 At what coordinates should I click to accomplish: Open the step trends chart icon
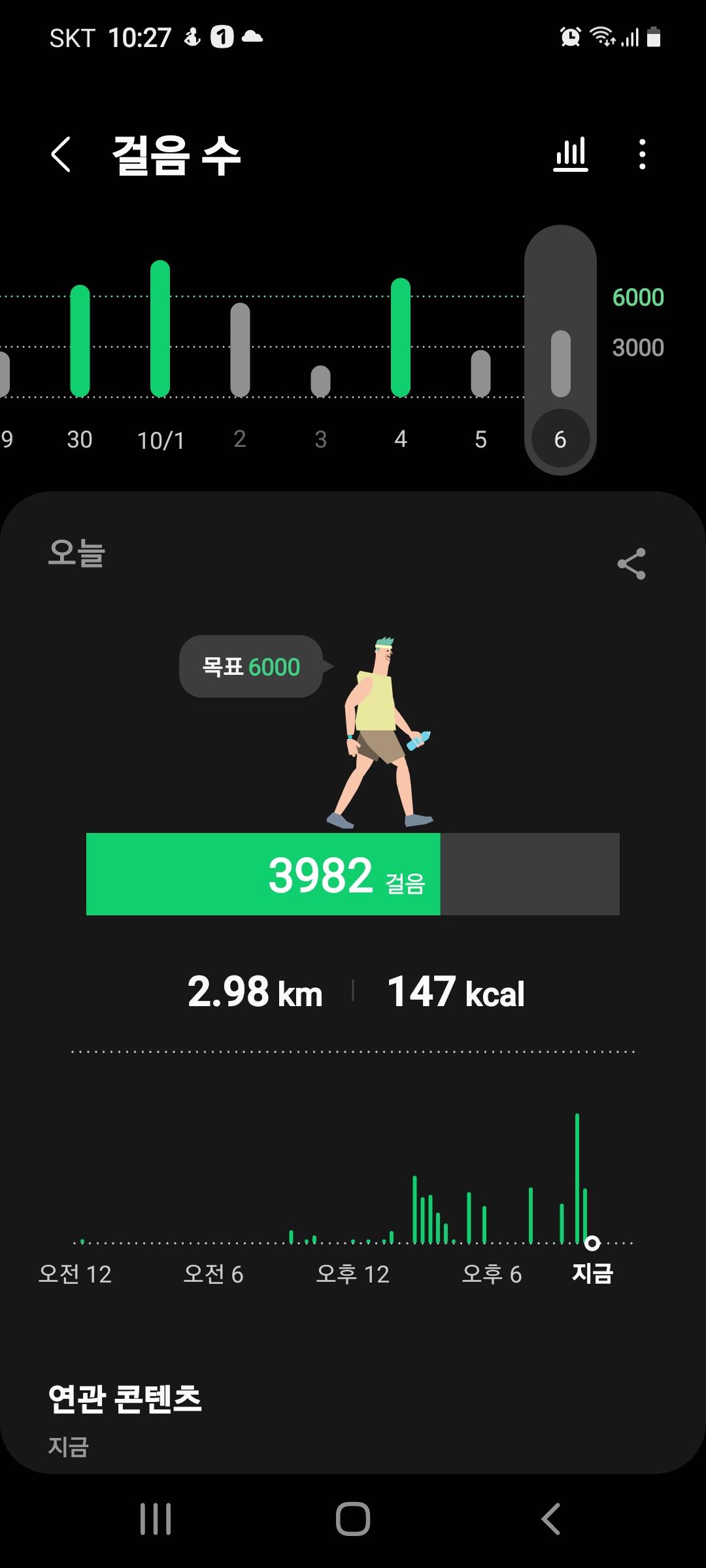click(x=571, y=155)
